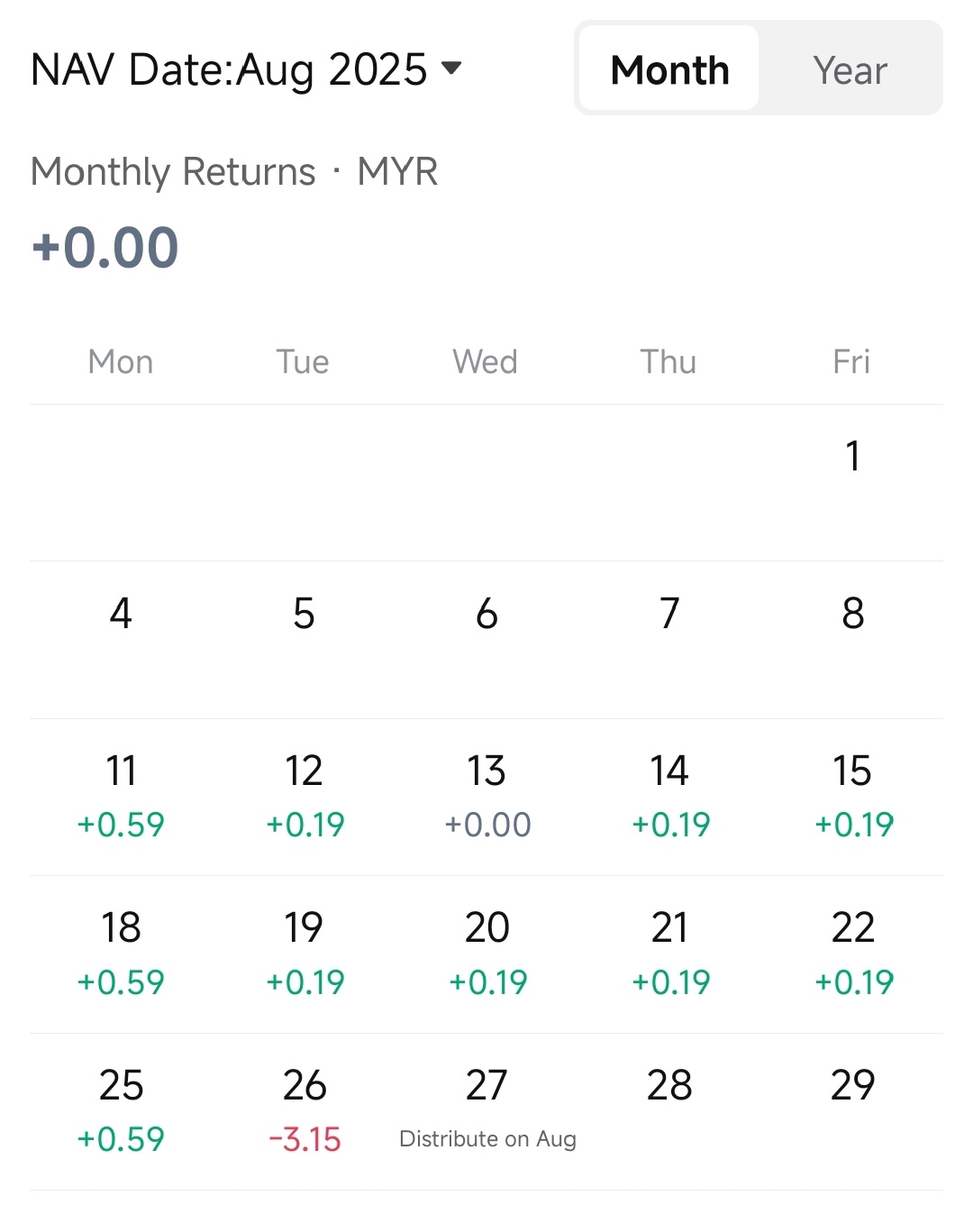Viewport: 973px width, 1232px height.
Task: Select Aug 8 in the first full week
Action: pyautogui.click(x=852, y=614)
